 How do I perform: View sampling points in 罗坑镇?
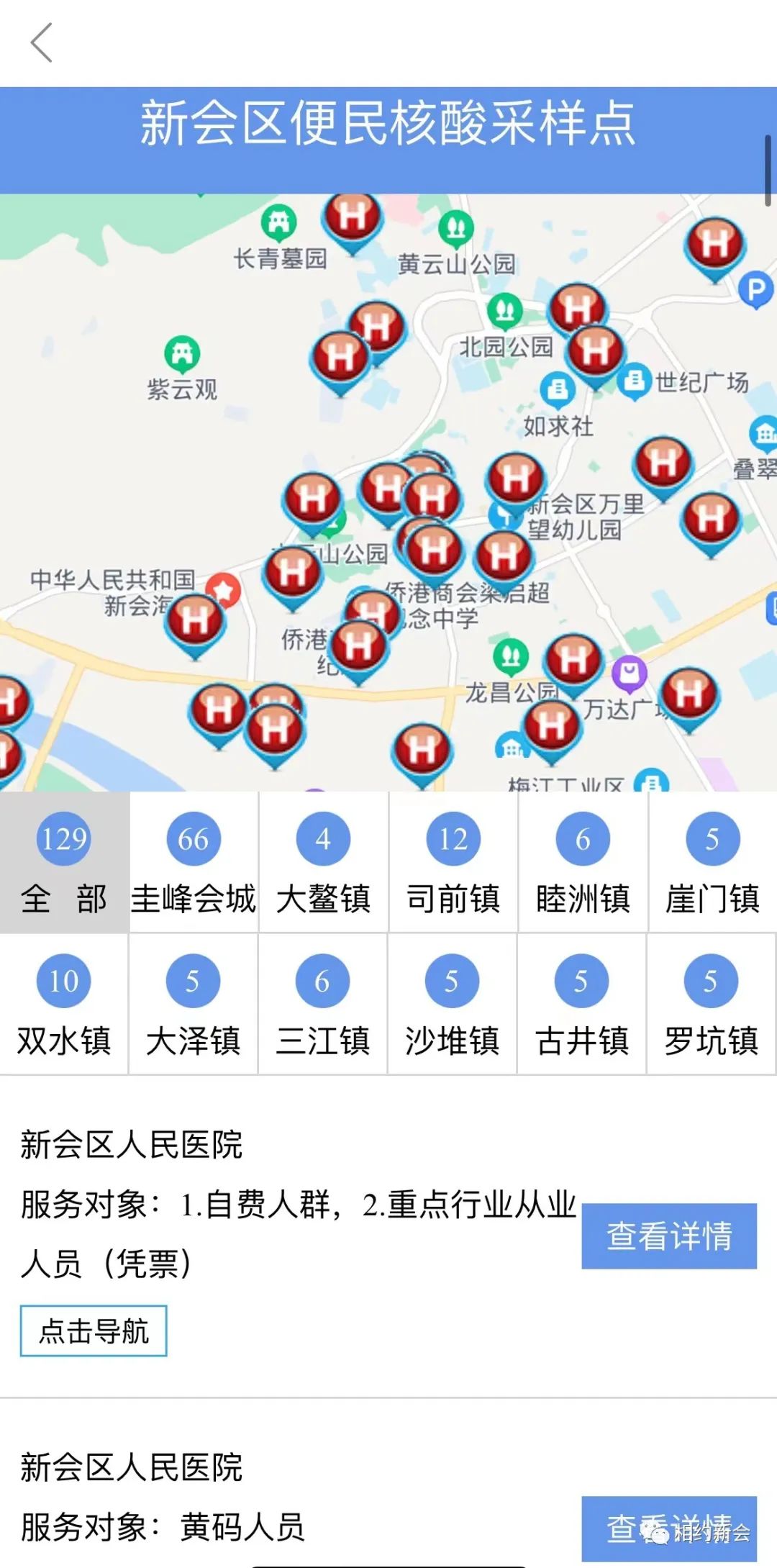[711, 1004]
